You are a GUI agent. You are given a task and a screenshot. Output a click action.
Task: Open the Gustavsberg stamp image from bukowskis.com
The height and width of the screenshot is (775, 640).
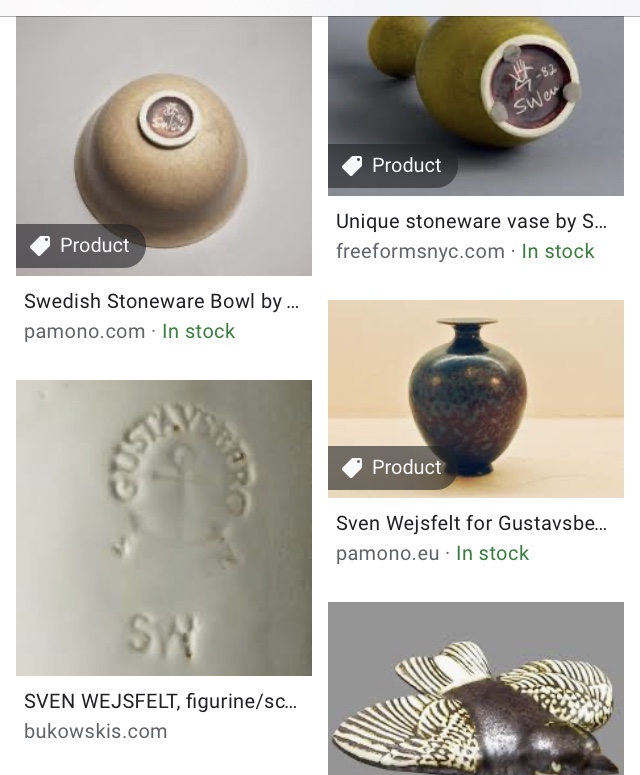pos(164,527)
